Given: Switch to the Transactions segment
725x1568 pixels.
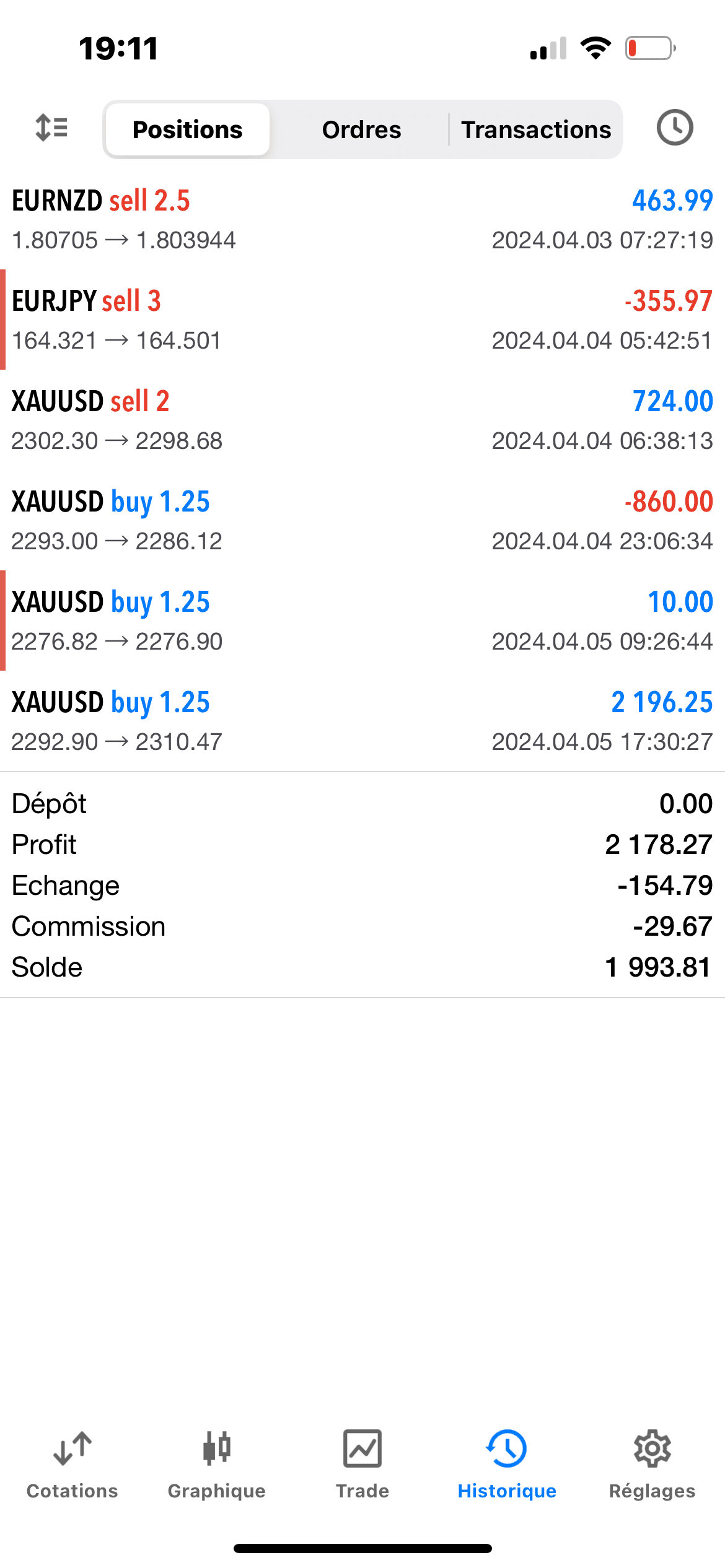Looking at the screenshot, I should (x=535, y=129).
